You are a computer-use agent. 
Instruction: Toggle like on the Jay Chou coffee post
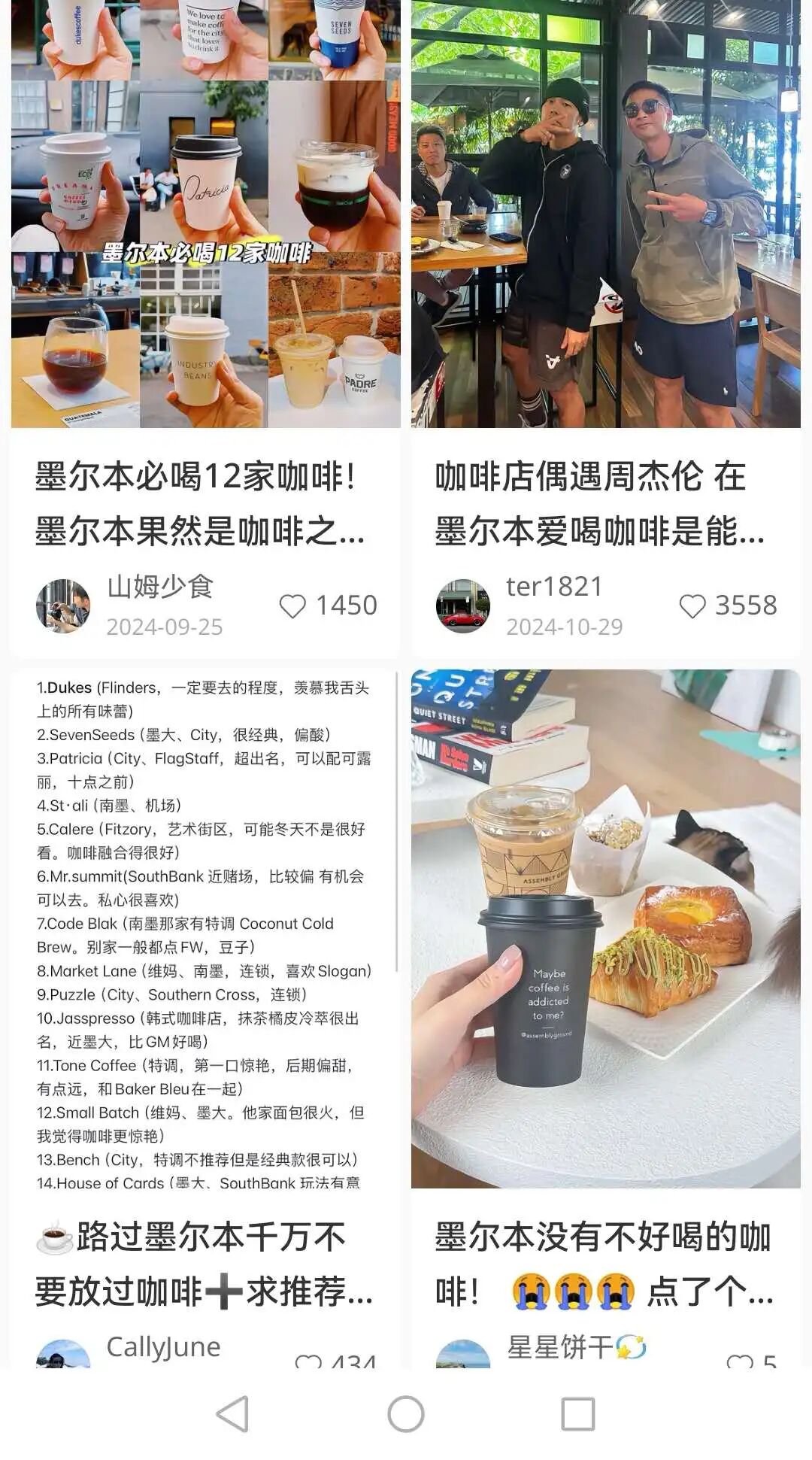692,604
